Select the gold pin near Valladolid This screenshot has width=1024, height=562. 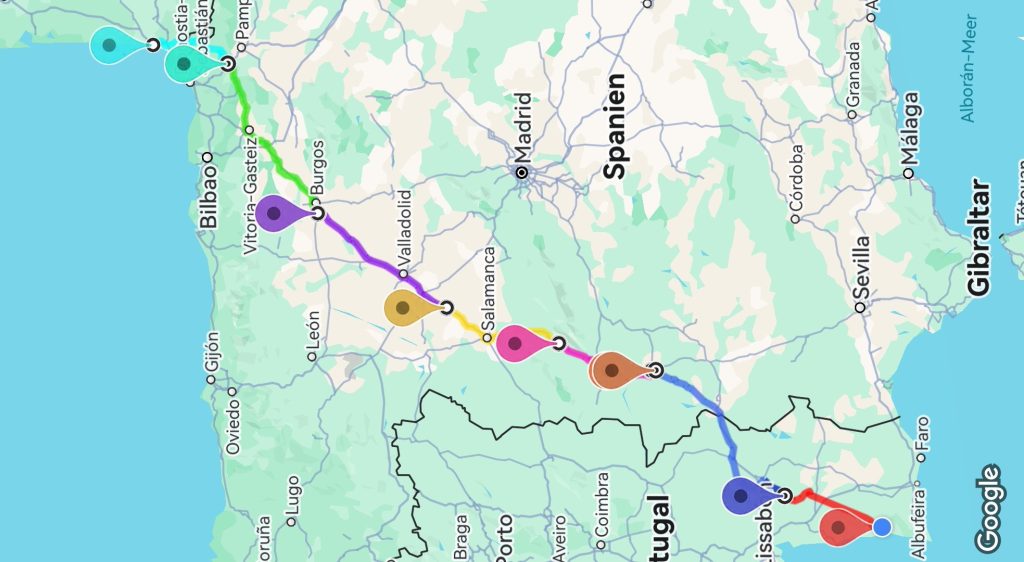[x=405, y=309]
